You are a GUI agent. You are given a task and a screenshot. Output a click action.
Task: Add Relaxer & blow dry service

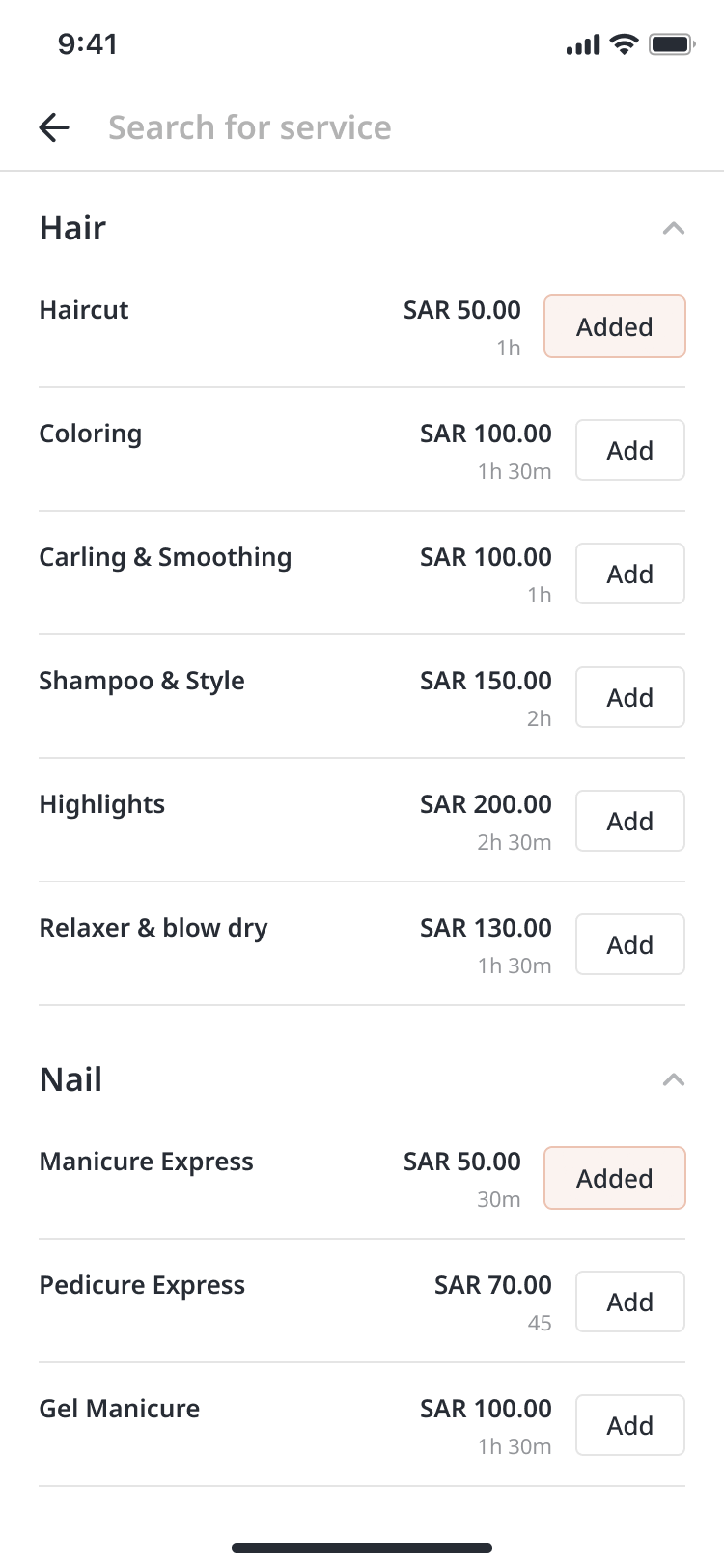(x=630, y=944)
